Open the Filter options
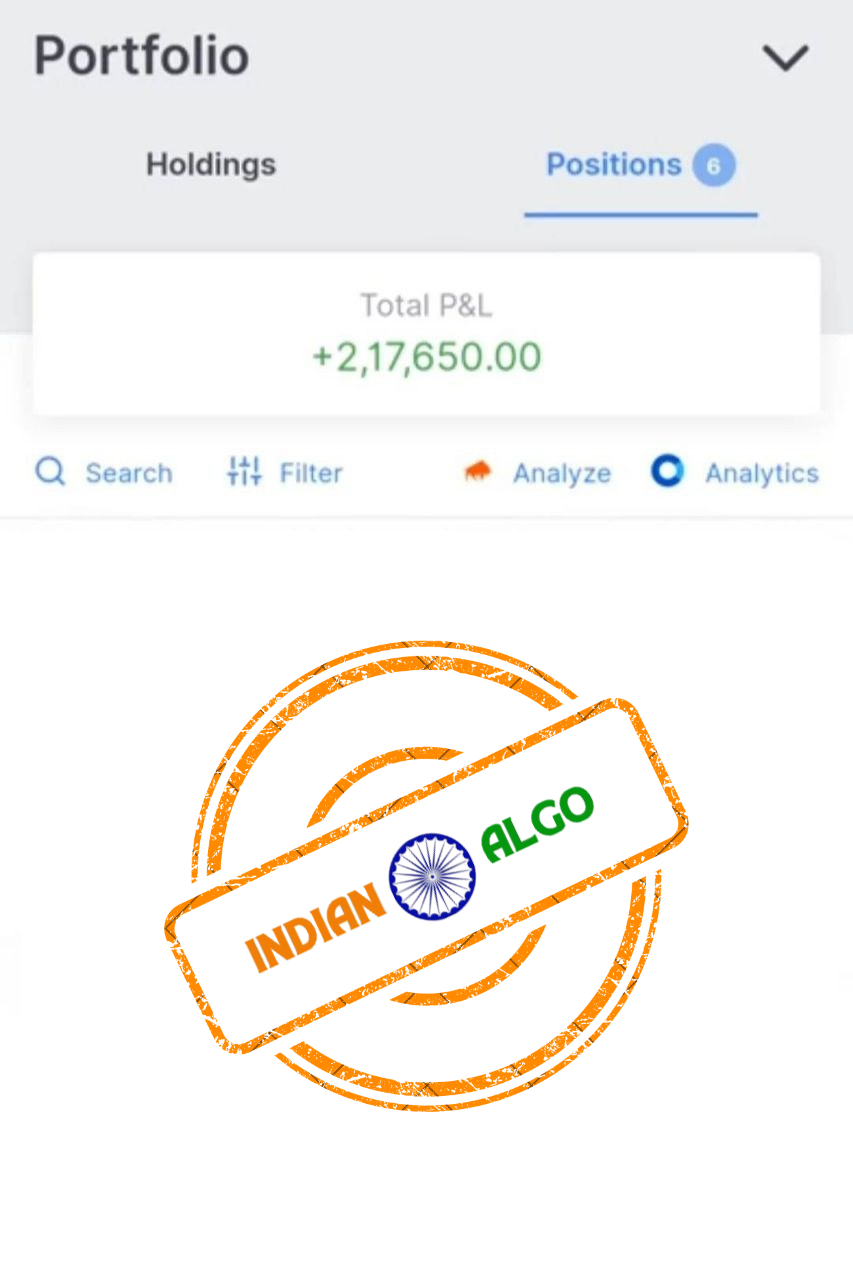 click(x=285, y=472)
